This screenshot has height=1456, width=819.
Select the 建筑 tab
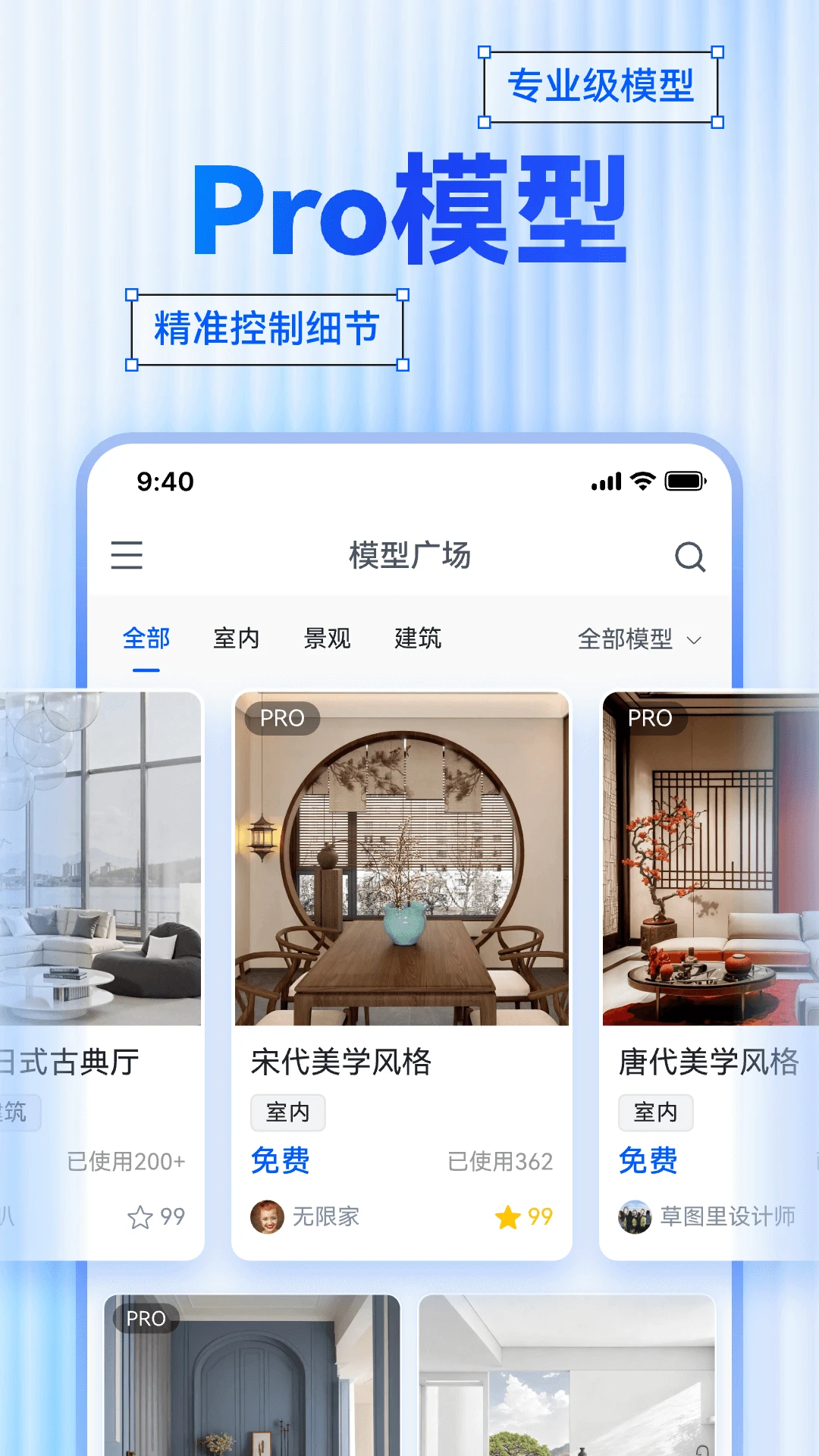pyautogui.click(x=418, y=639)
